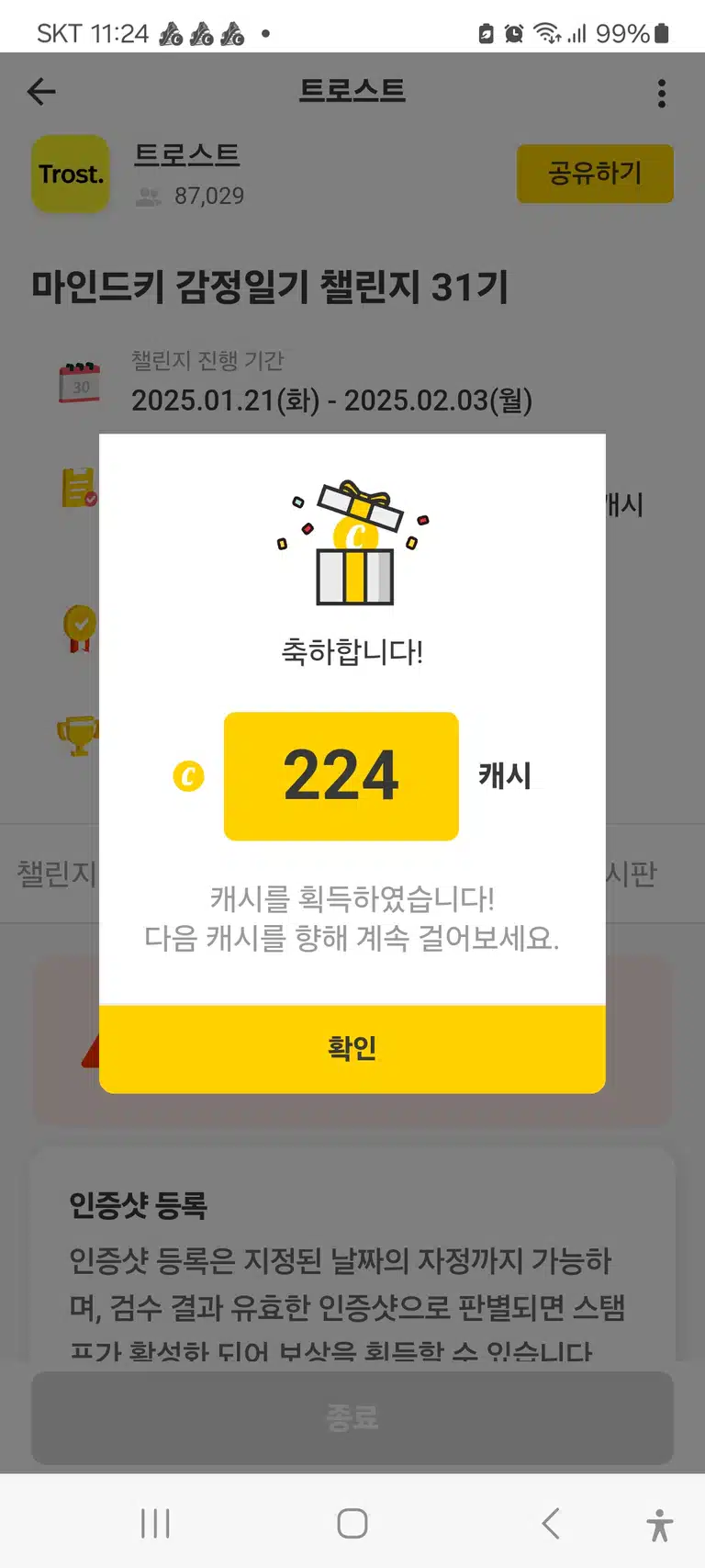Tap the system back navigation button
The image size is (705, 1568).
pos(551,1524)
